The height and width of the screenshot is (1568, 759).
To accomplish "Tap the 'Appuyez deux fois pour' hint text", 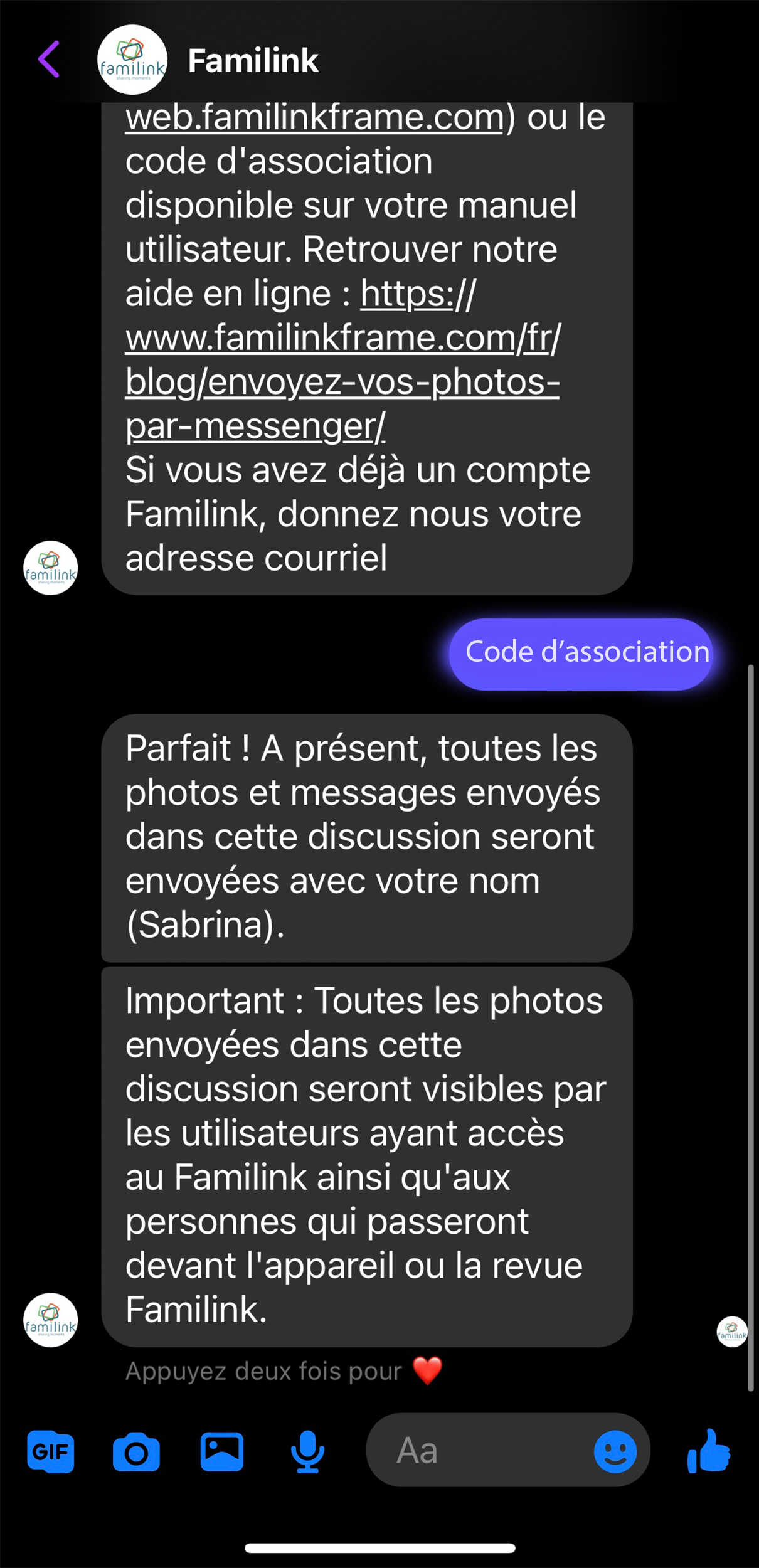I will coord(263,1370).
